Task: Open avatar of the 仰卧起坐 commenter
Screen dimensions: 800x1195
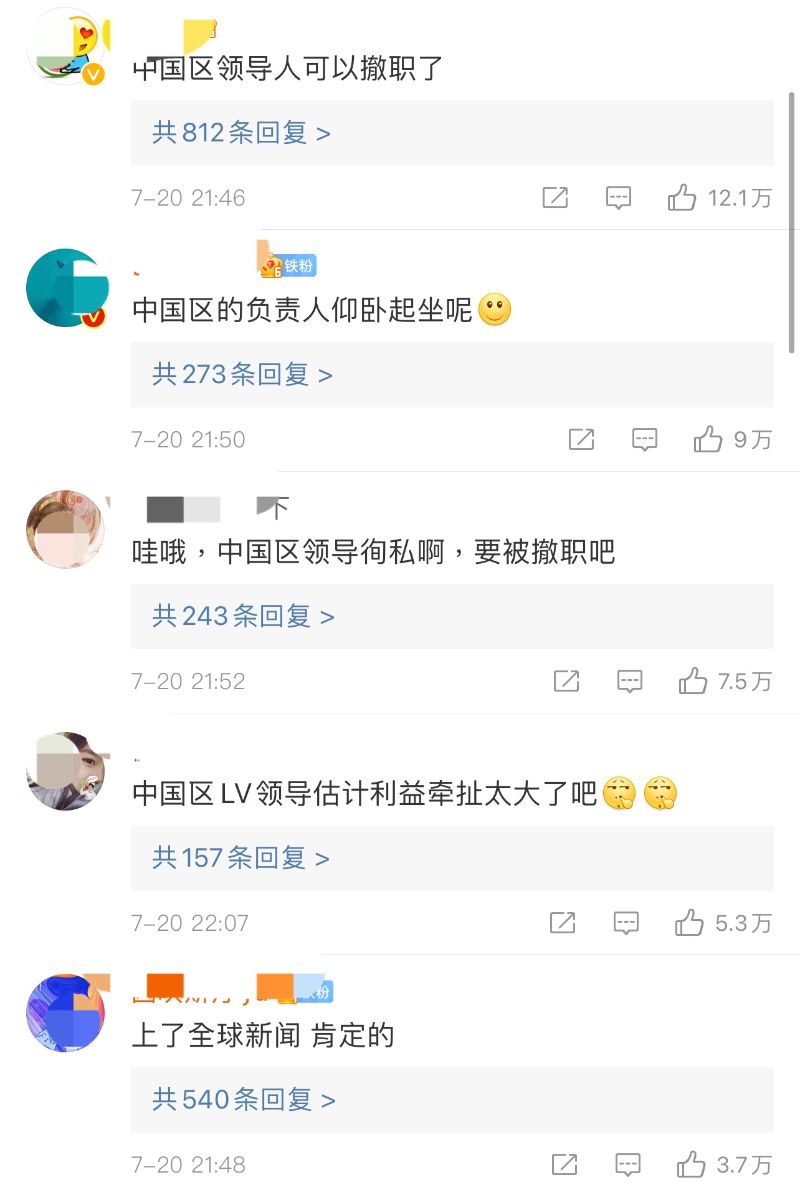Action: pos(66,288)
